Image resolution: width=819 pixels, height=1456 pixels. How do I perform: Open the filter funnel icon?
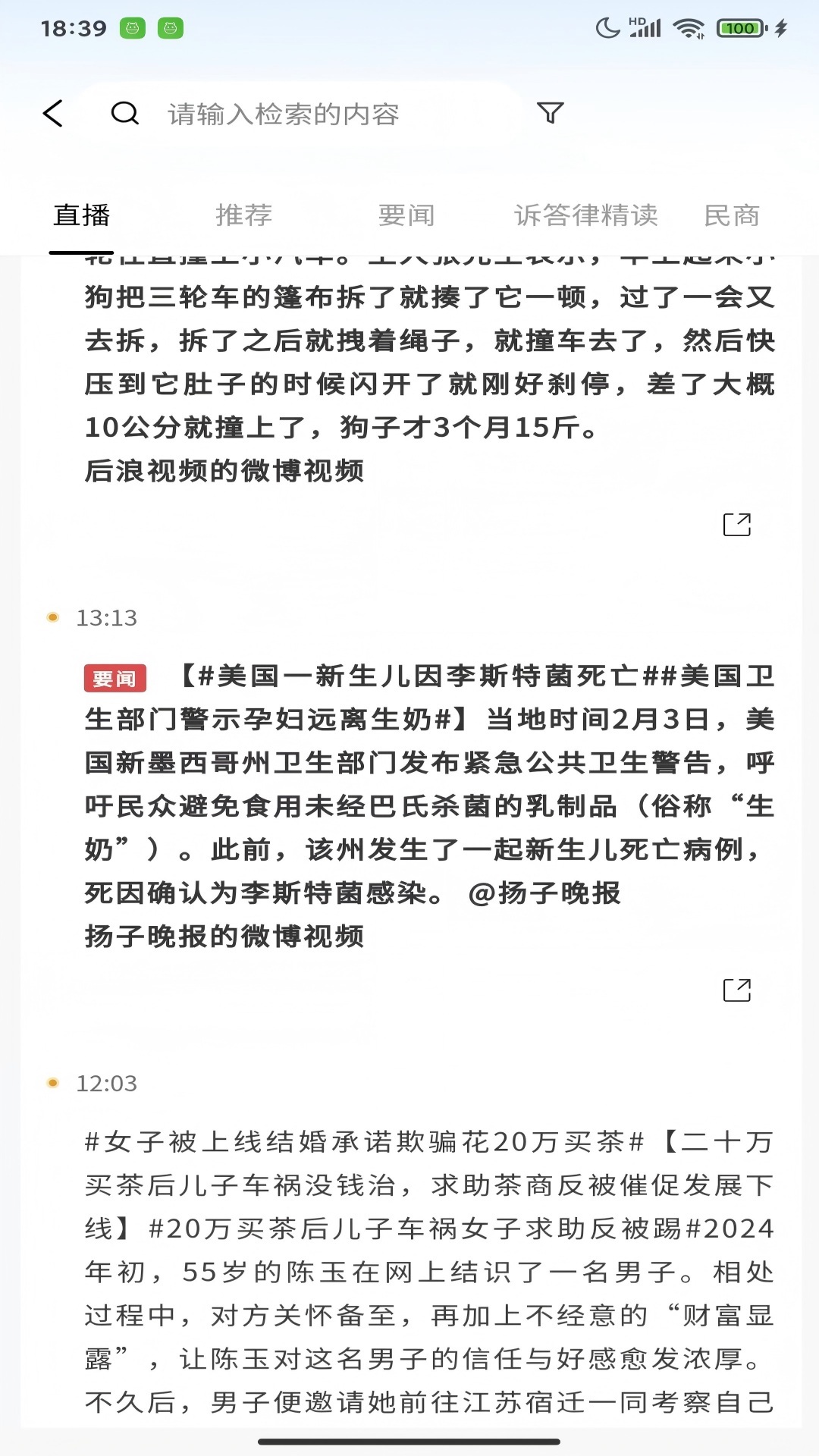point(550,113)
